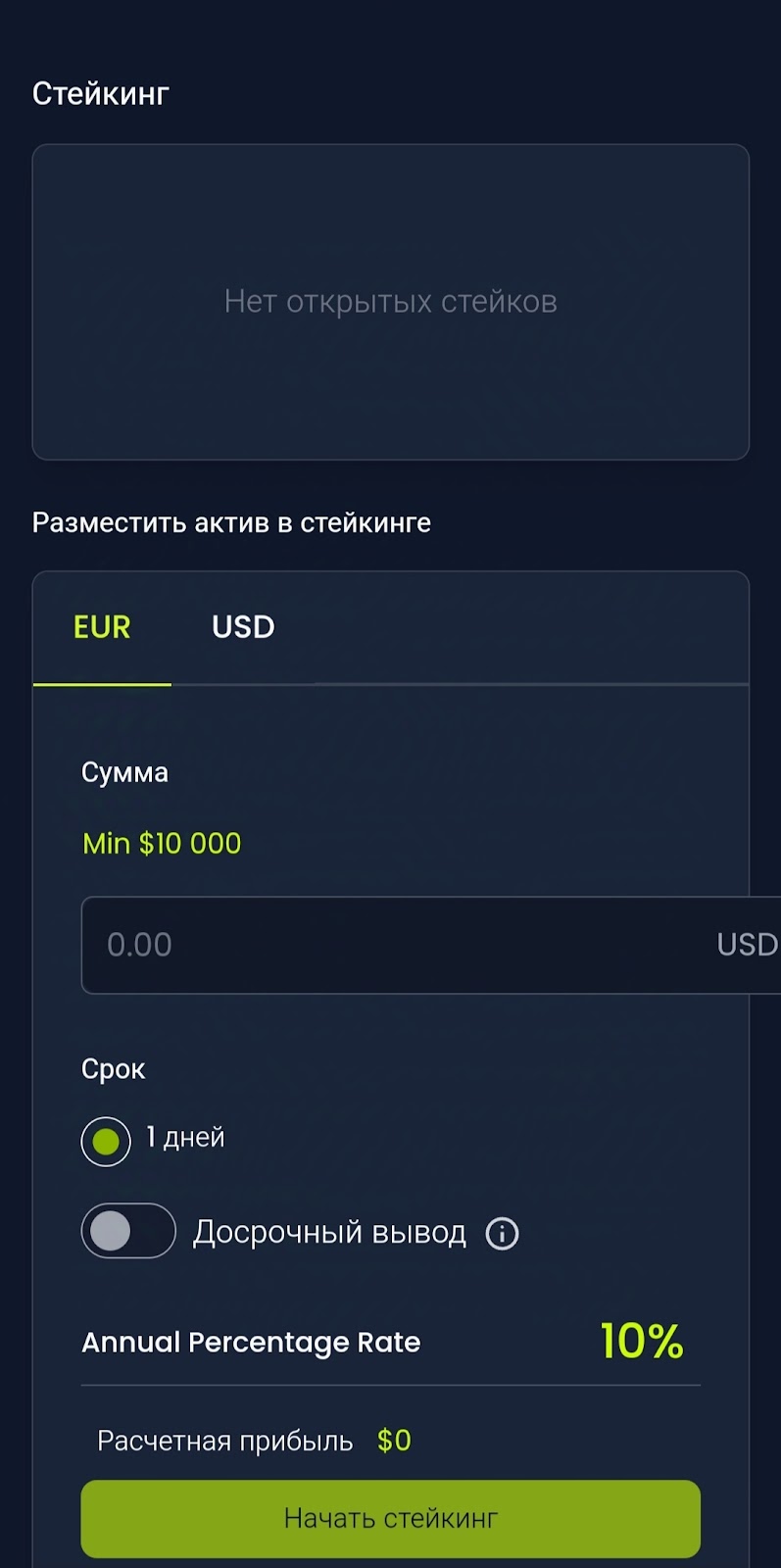Open info icon next to Досрочный вывод

pyautogui.click(x=503, y=1234)
